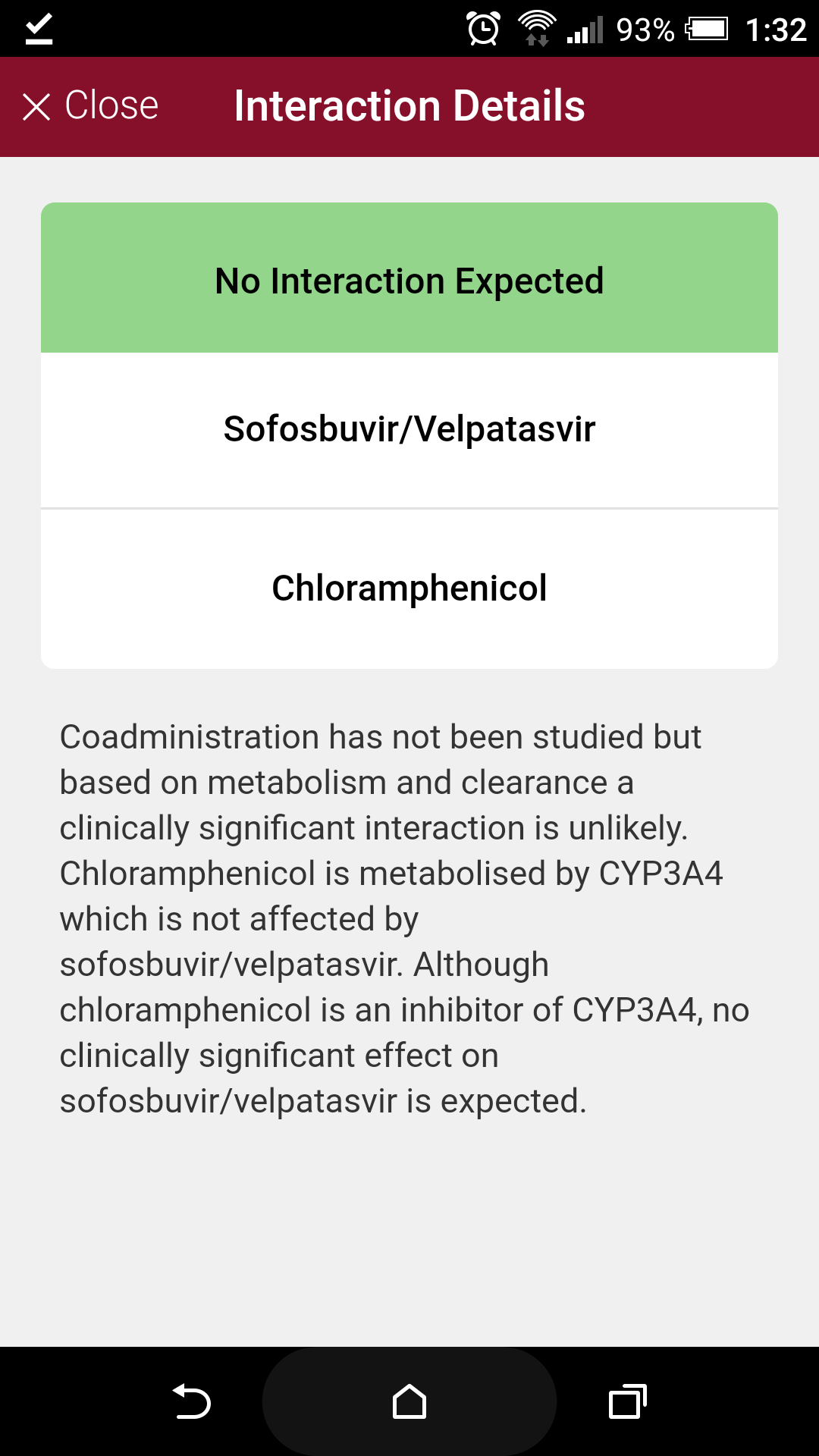Close the Interaction Details screen

click(90, 106)
